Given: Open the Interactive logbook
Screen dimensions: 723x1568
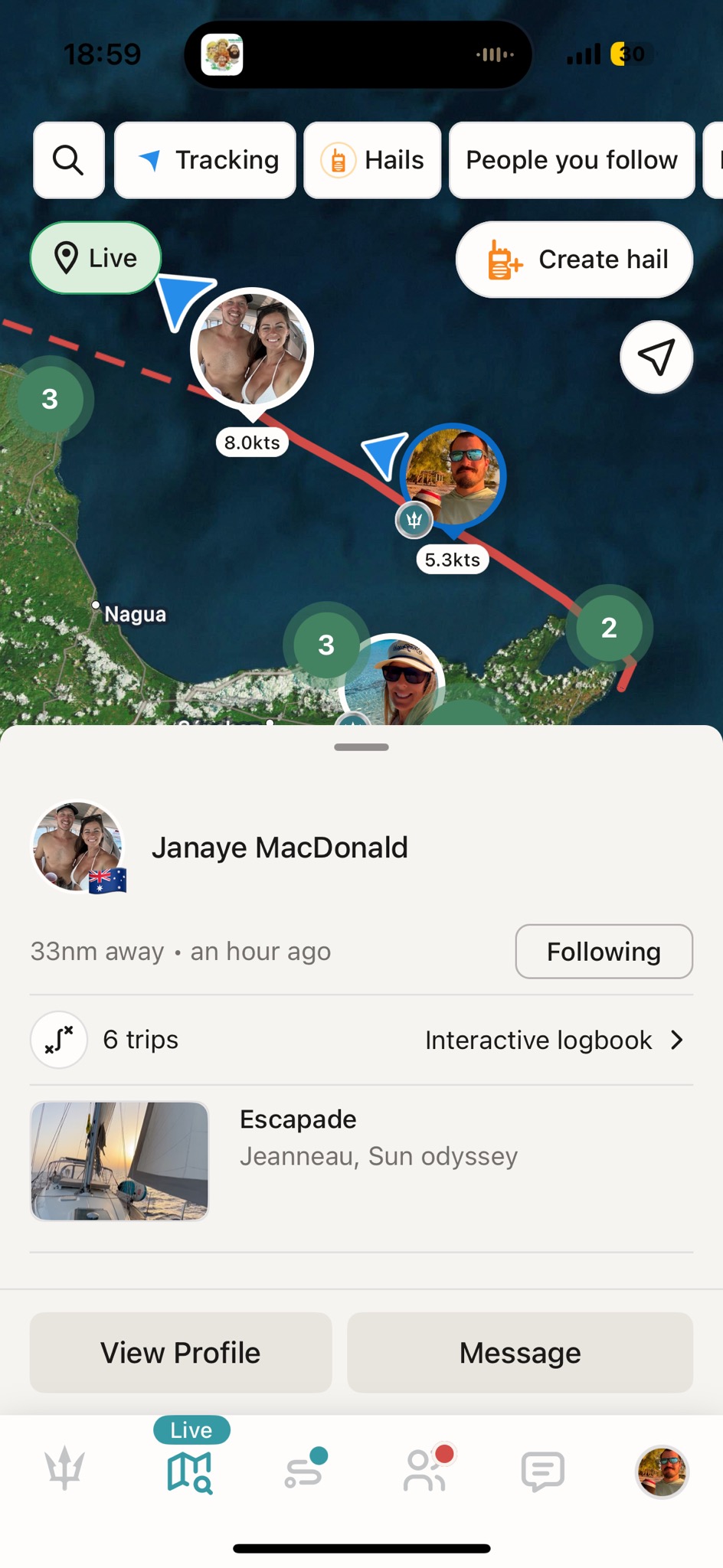Looking at the screenshot, I should coord(553,1040).
